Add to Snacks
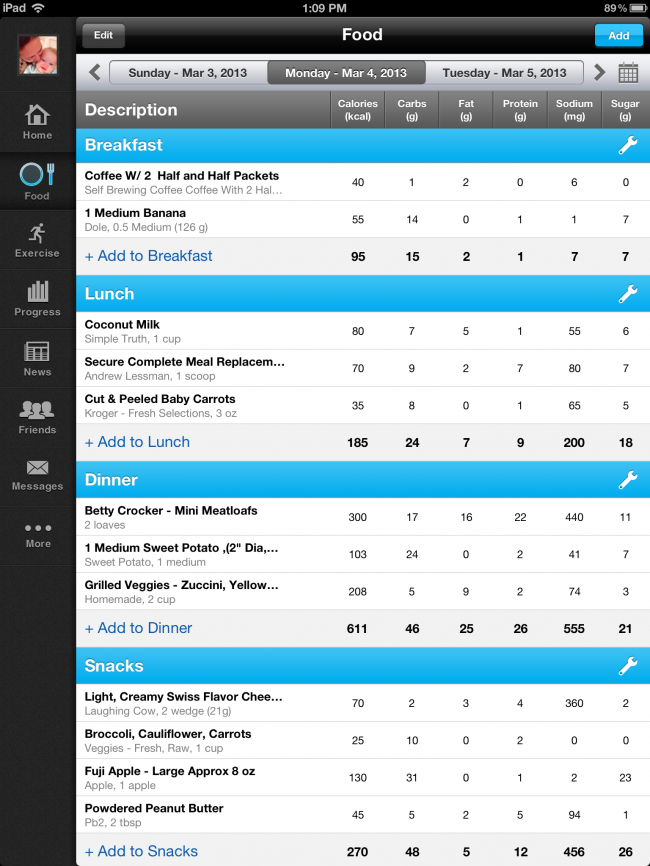Screen dimensions: 650x866 point(141,851)
